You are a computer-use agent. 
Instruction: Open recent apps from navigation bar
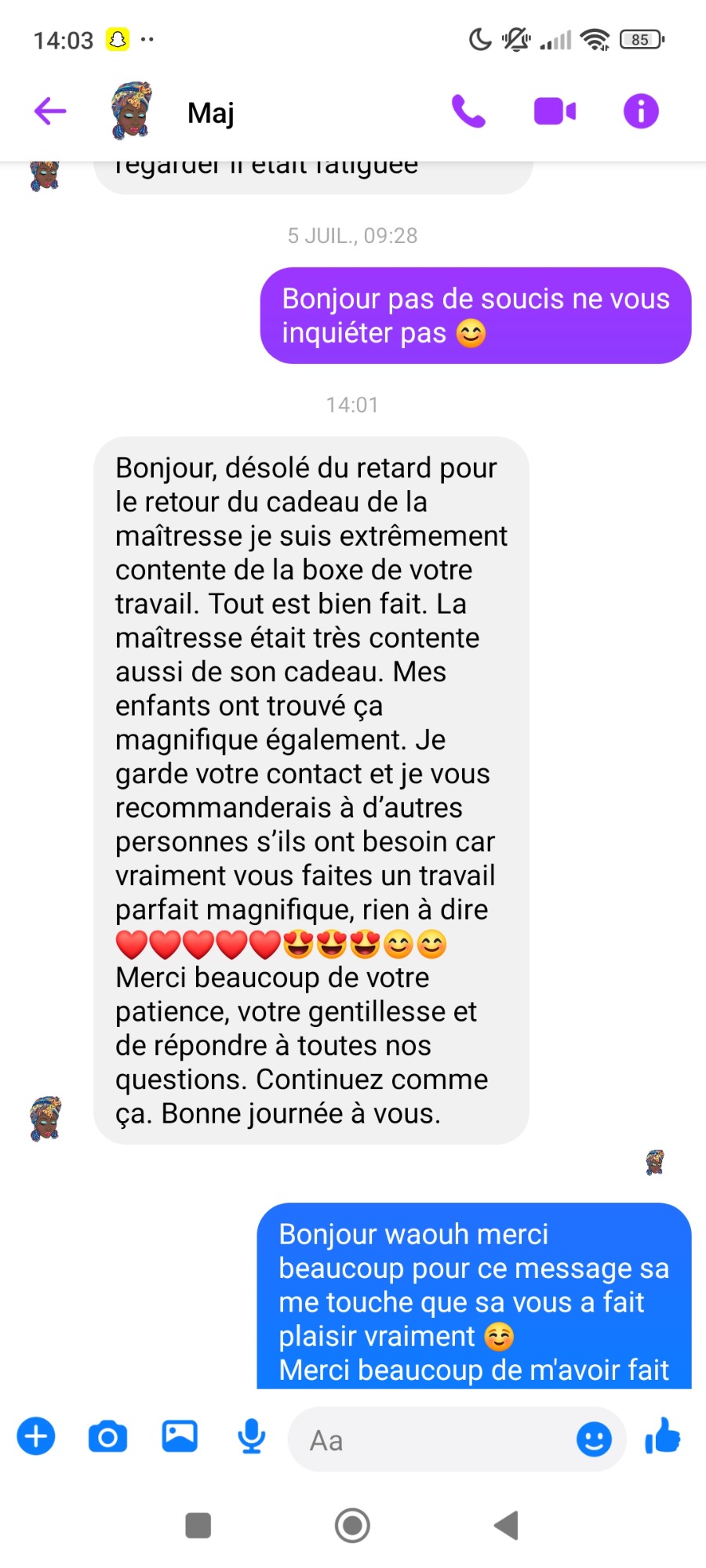click(x=198, y=1526)
